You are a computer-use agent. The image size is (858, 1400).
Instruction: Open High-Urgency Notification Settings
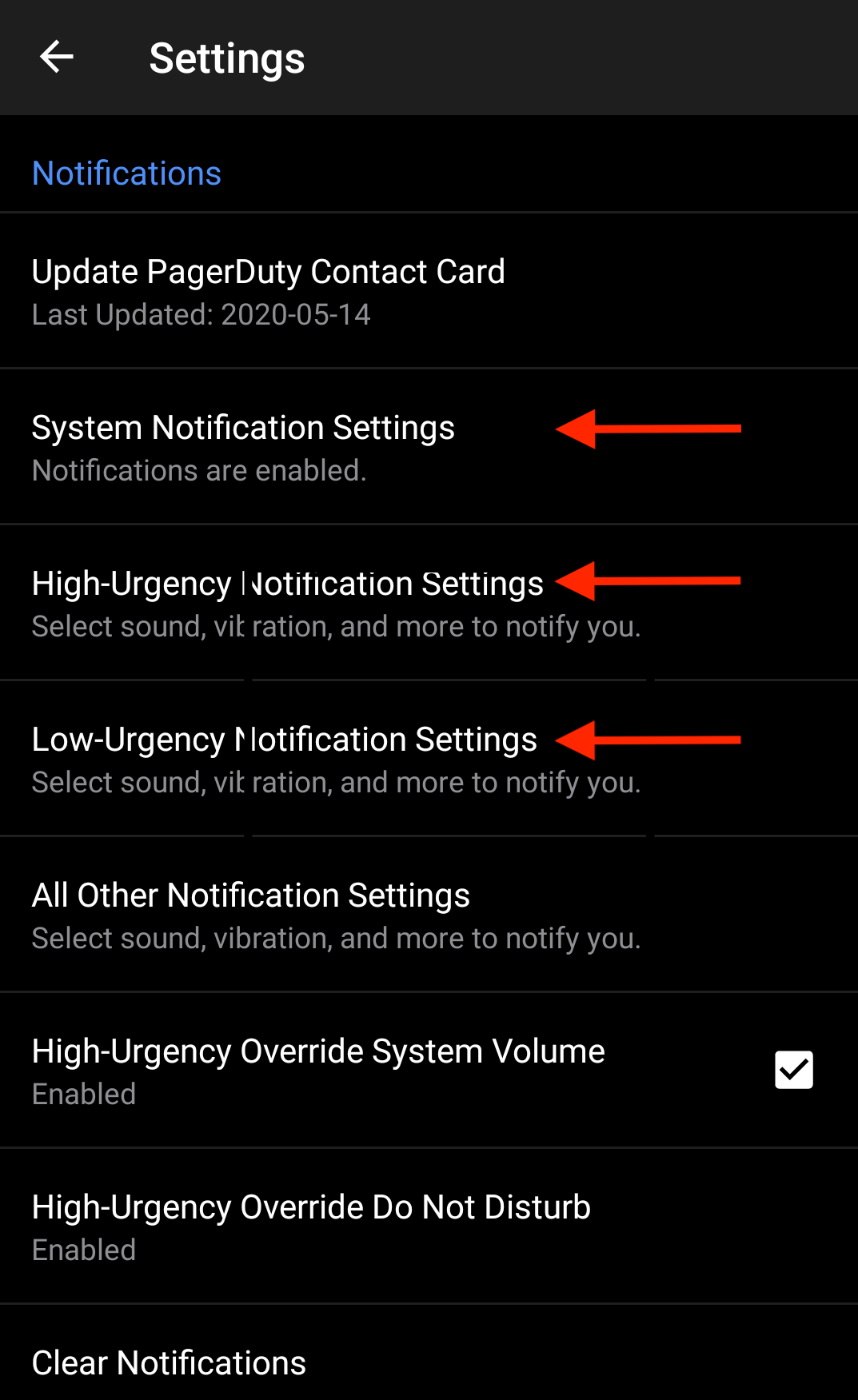(288, 602)
